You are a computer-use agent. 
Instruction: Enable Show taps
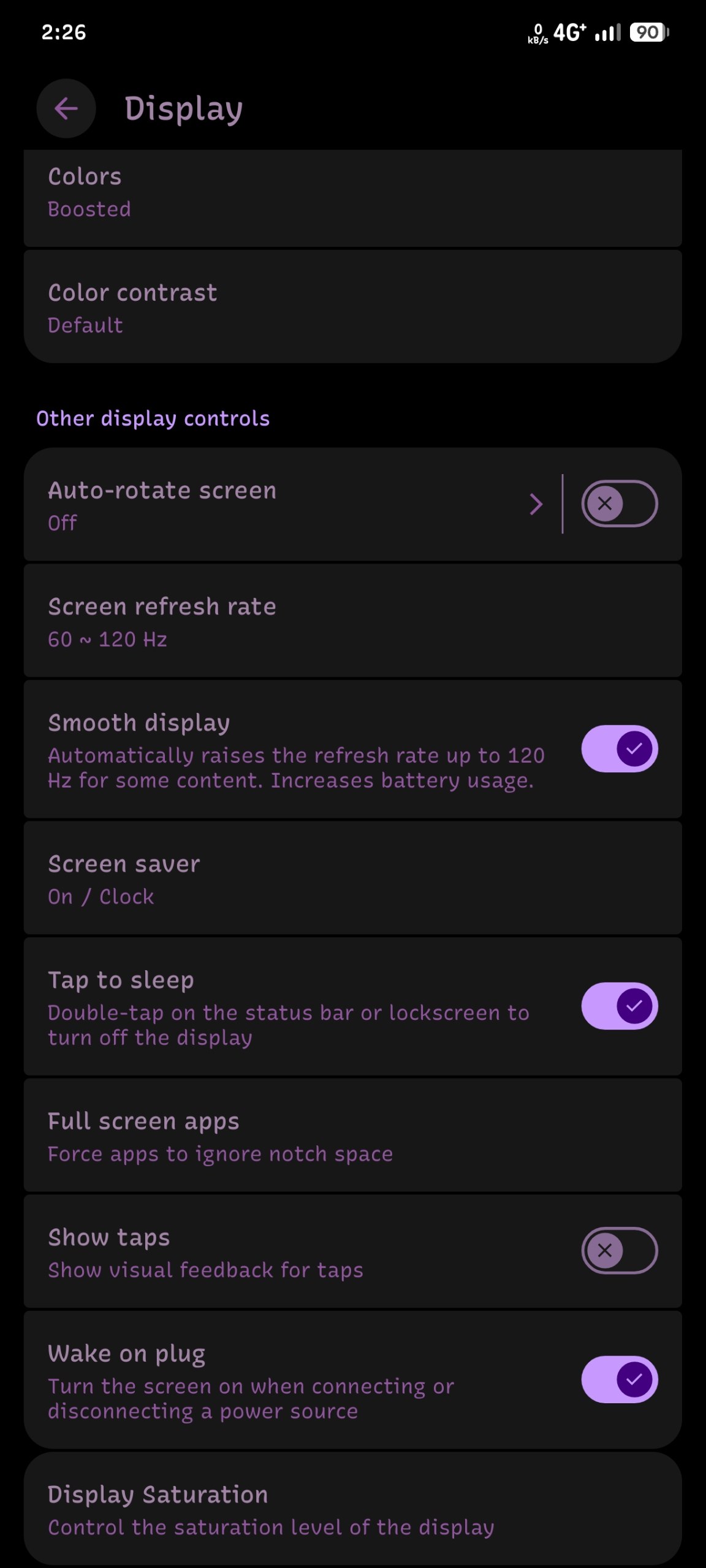(619, 1251)
